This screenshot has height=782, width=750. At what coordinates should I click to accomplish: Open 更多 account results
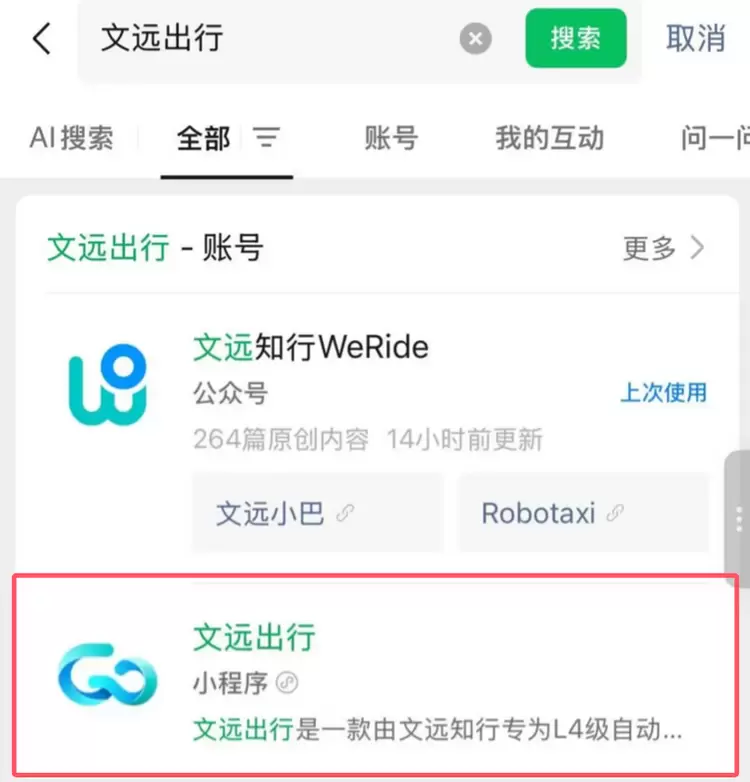point(664,248)
